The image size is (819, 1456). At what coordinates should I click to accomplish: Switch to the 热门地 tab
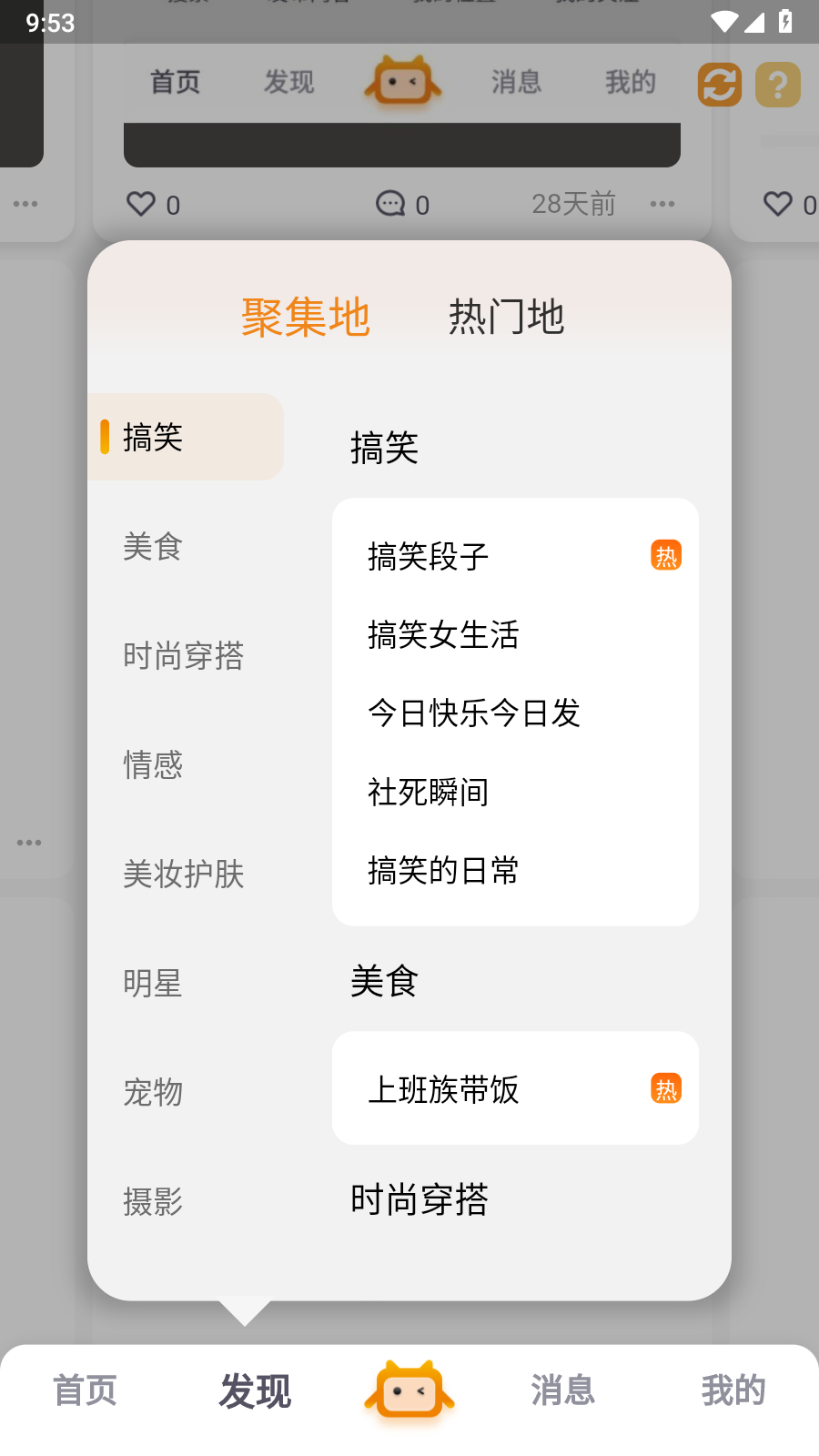click(506, 316)
